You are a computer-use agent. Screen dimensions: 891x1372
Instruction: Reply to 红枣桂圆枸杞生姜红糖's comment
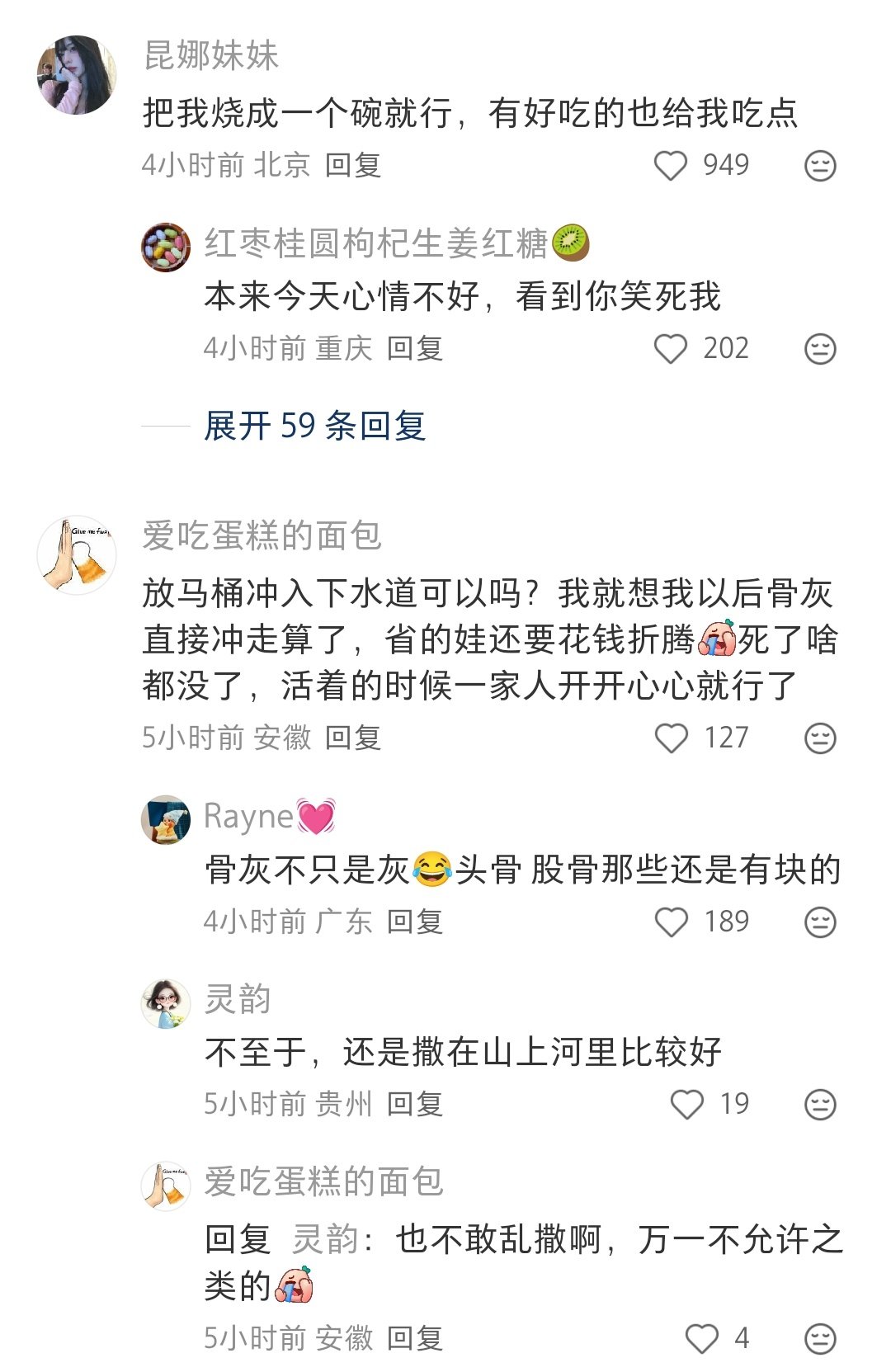pyautogui.click(x=414, y=349)
